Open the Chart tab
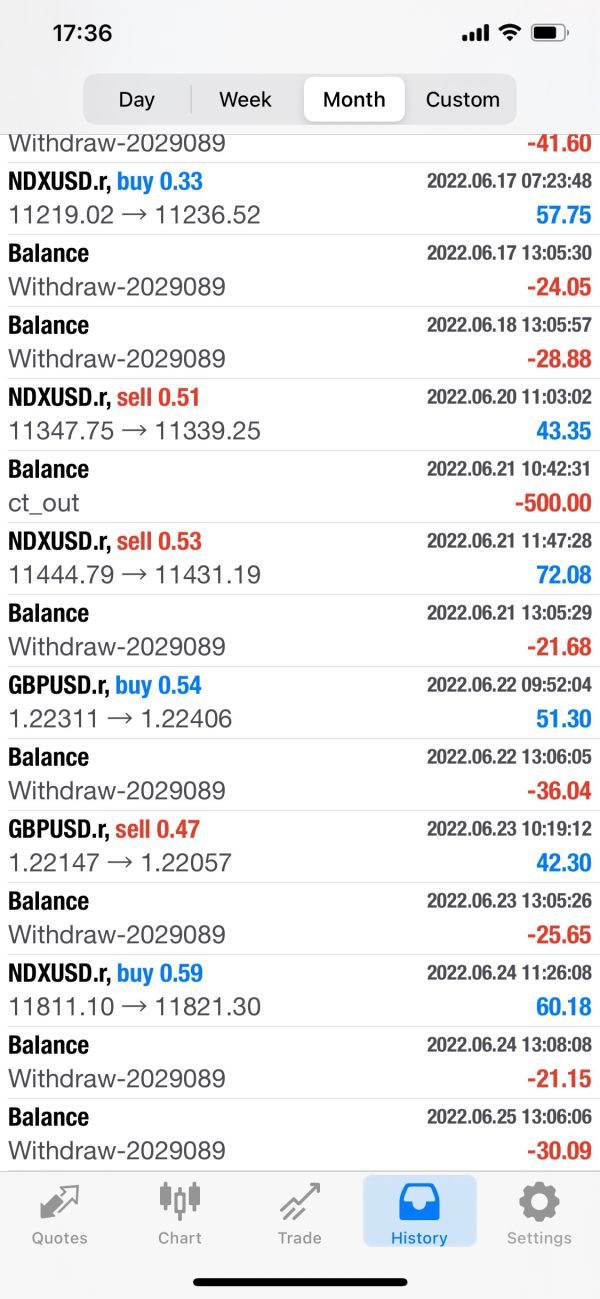600x1299 pixels. [x=180, y=1213]
